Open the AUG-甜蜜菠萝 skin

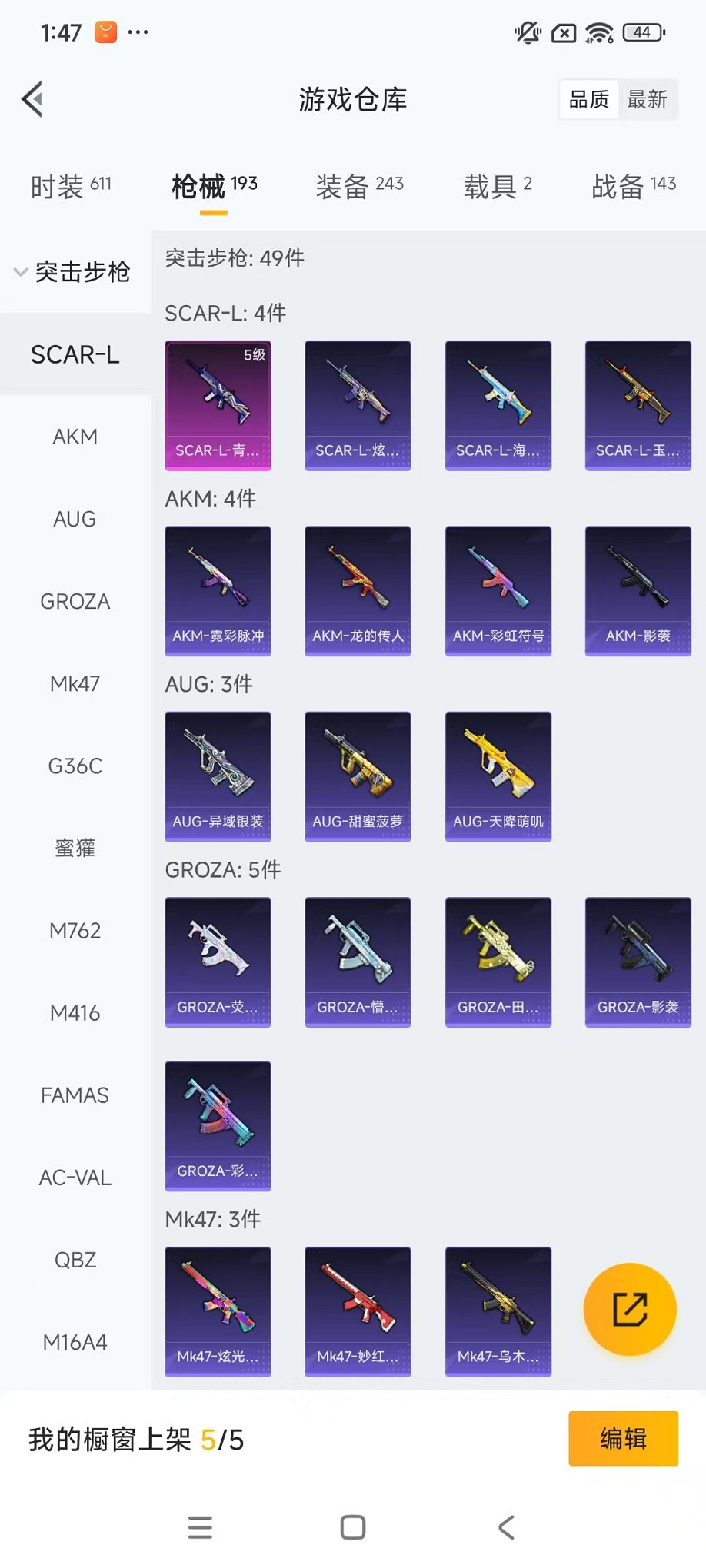pos(358,776)
